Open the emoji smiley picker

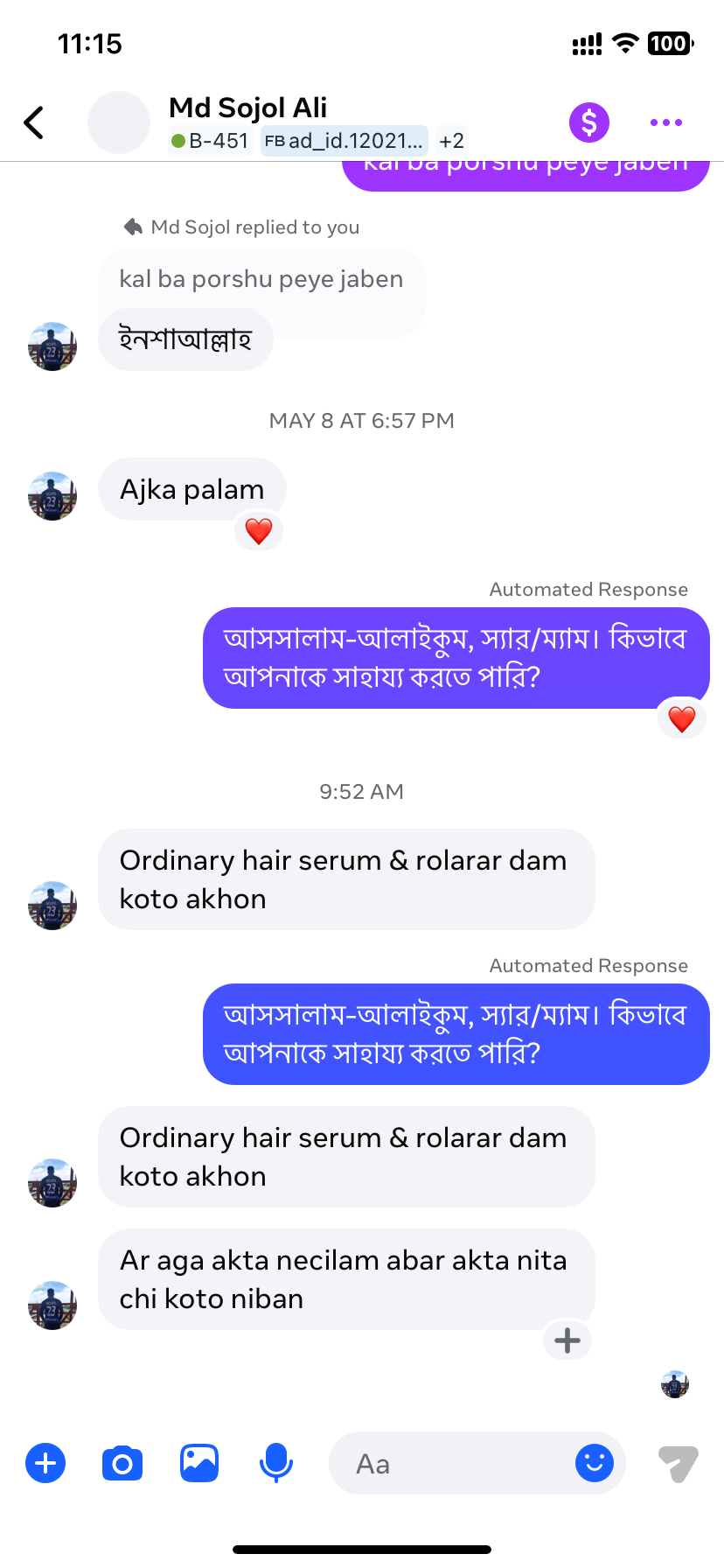[x=595, y=1463]
